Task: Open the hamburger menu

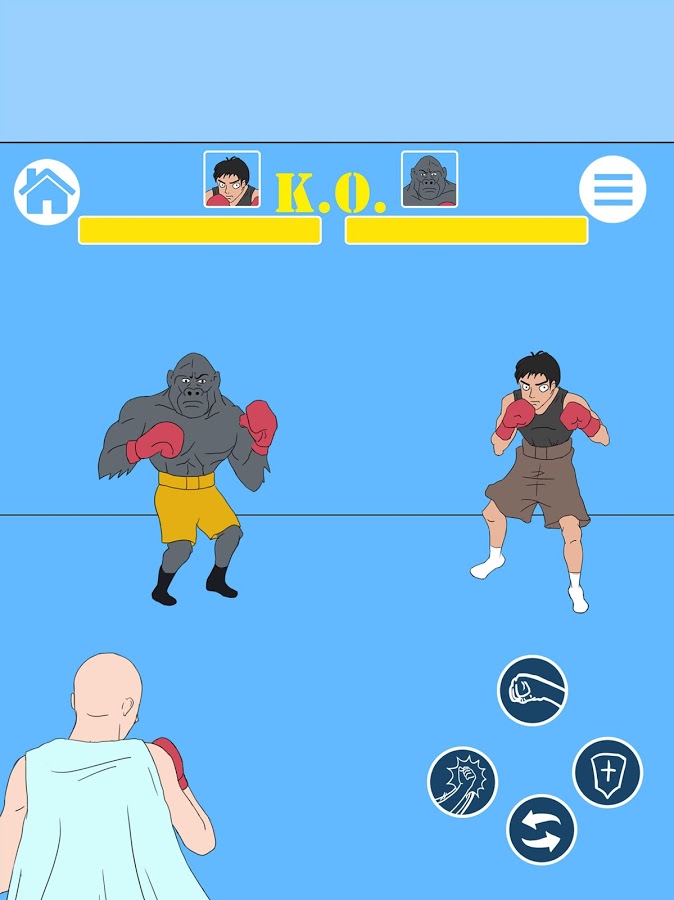Action: pyautogui.click(x=613, y=189)
